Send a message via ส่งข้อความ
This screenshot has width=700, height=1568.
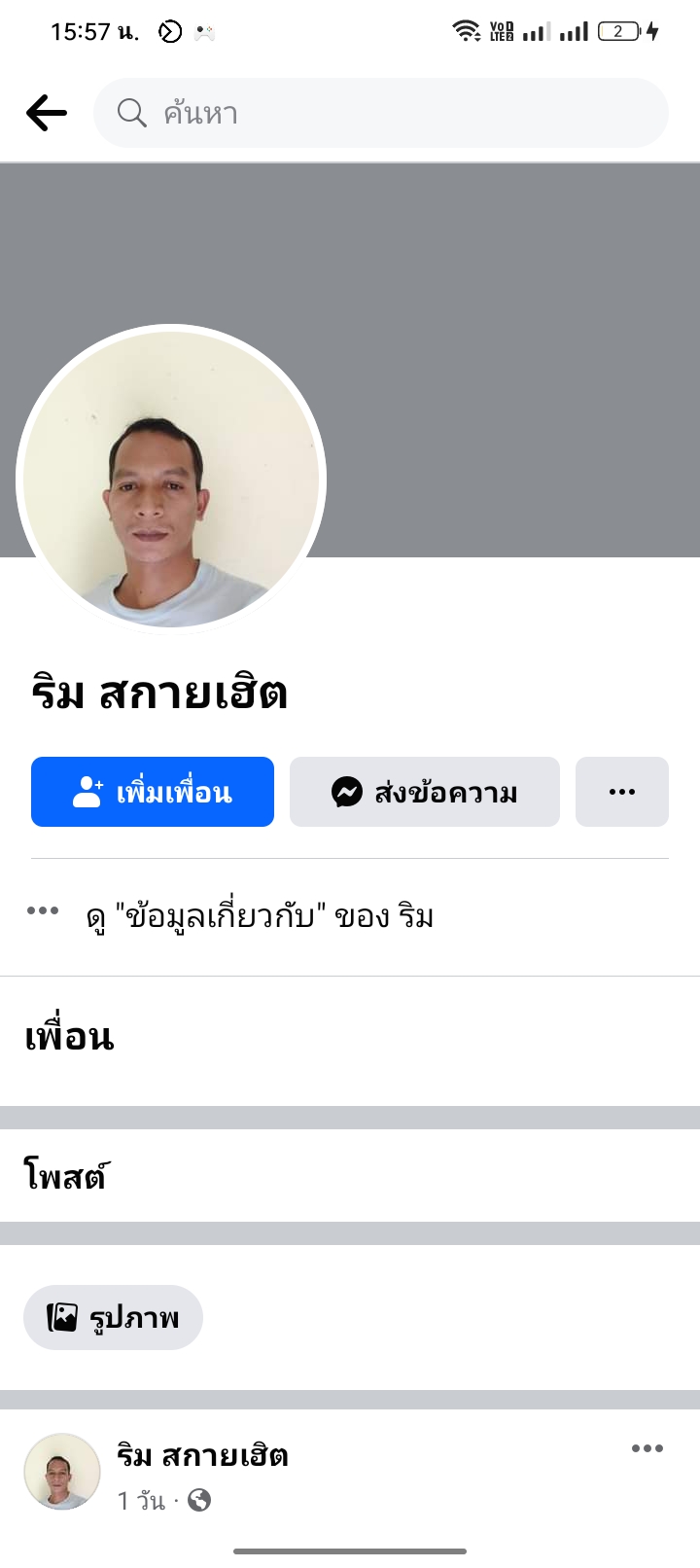424,792
